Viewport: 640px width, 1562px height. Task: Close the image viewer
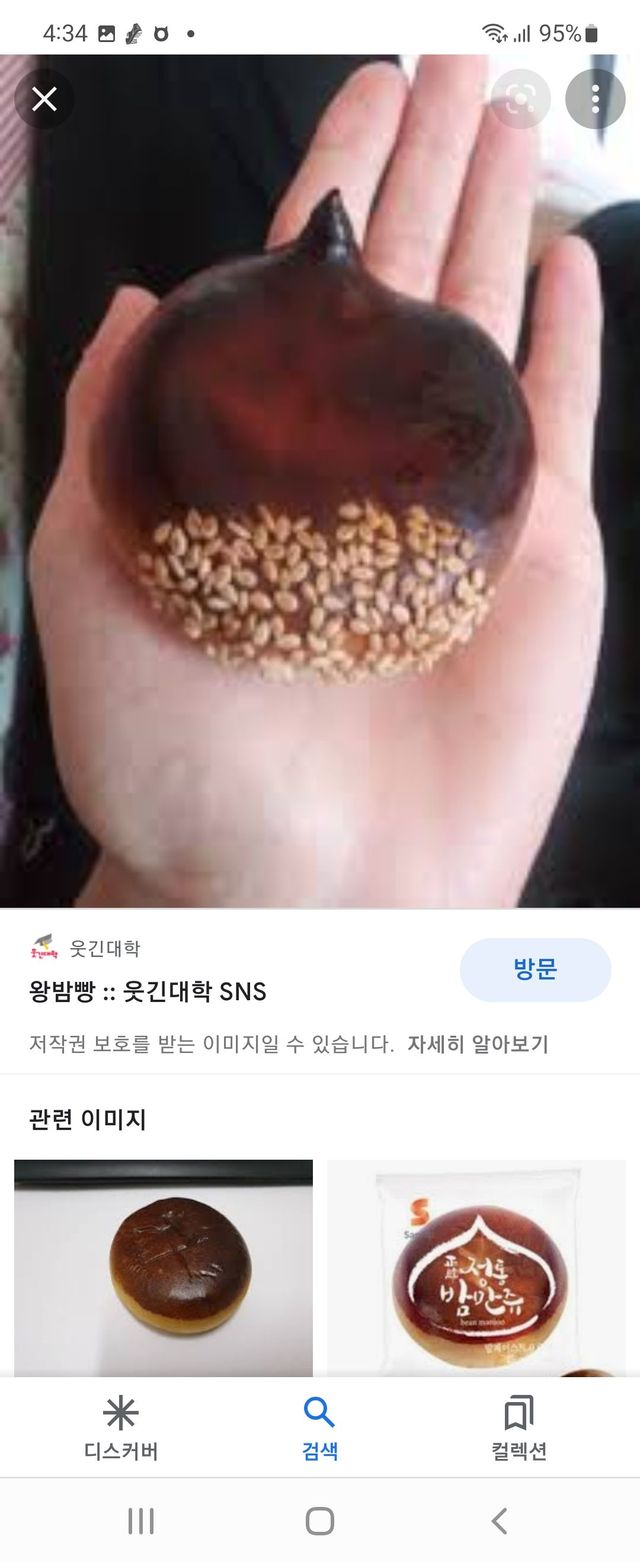[44, 99]
